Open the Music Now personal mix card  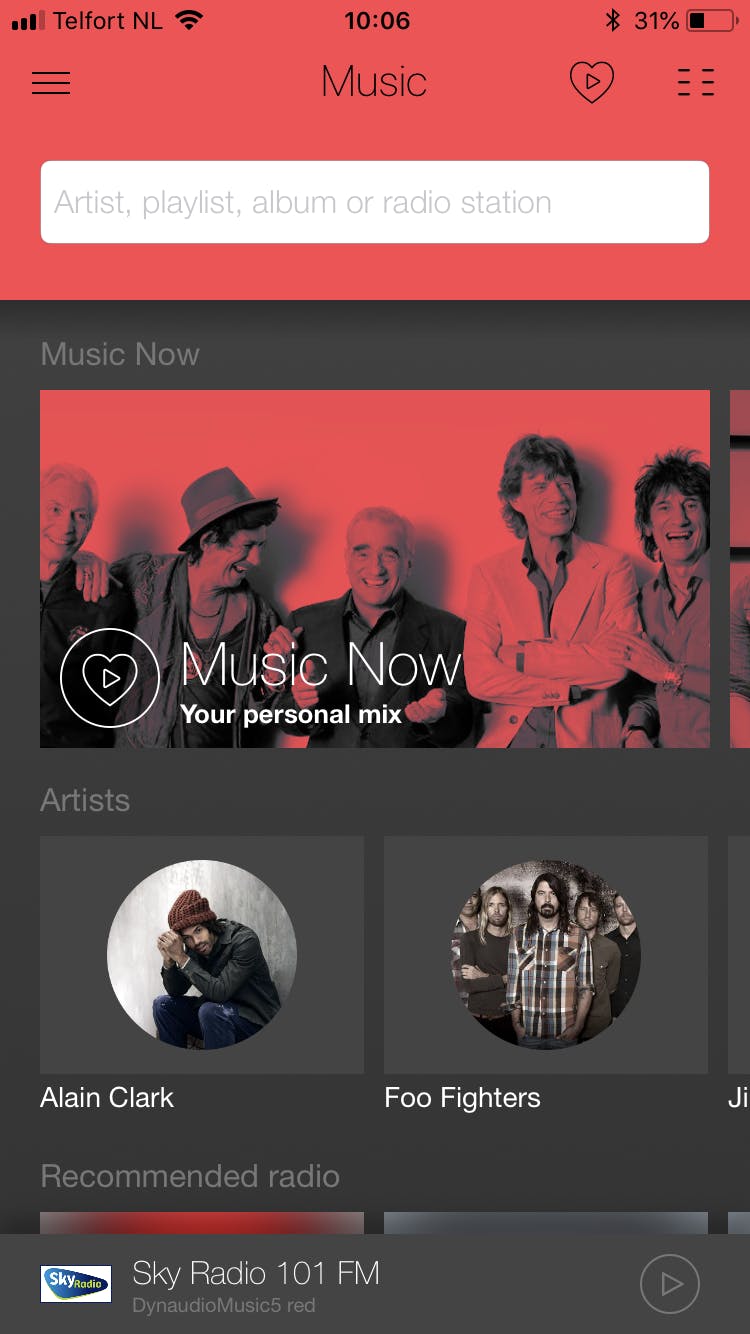[374, 568]
